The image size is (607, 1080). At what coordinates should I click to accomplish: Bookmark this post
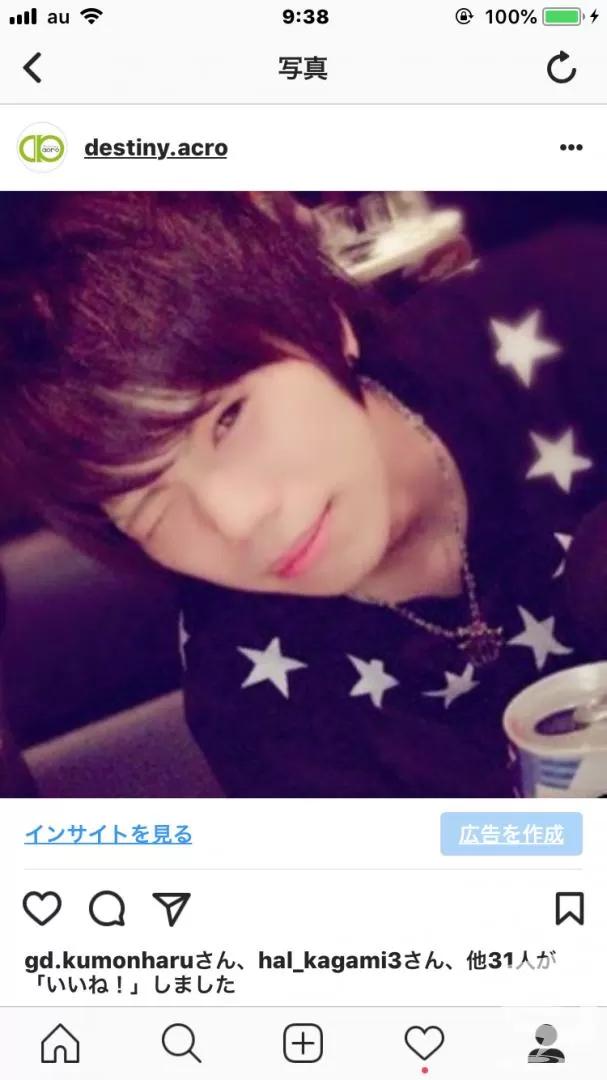570,908
